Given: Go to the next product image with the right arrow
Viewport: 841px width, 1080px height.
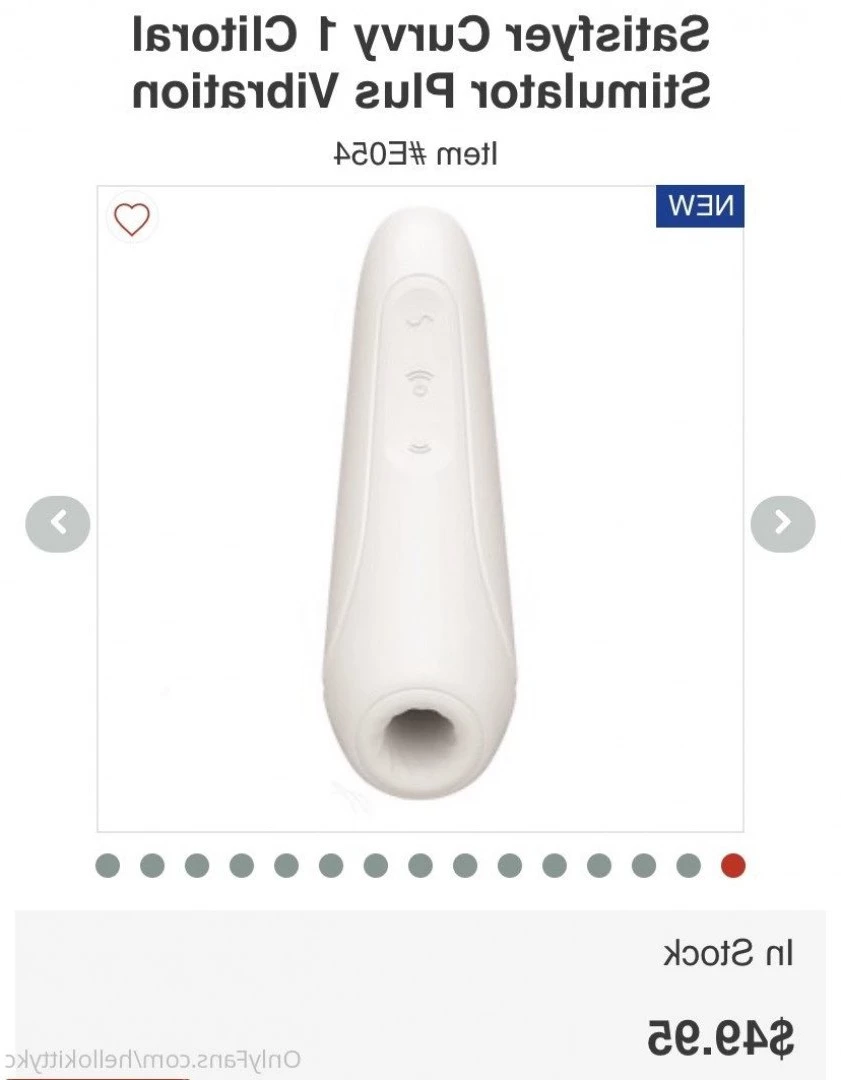Looking at the screenshot, I should (x=783, y=522).
